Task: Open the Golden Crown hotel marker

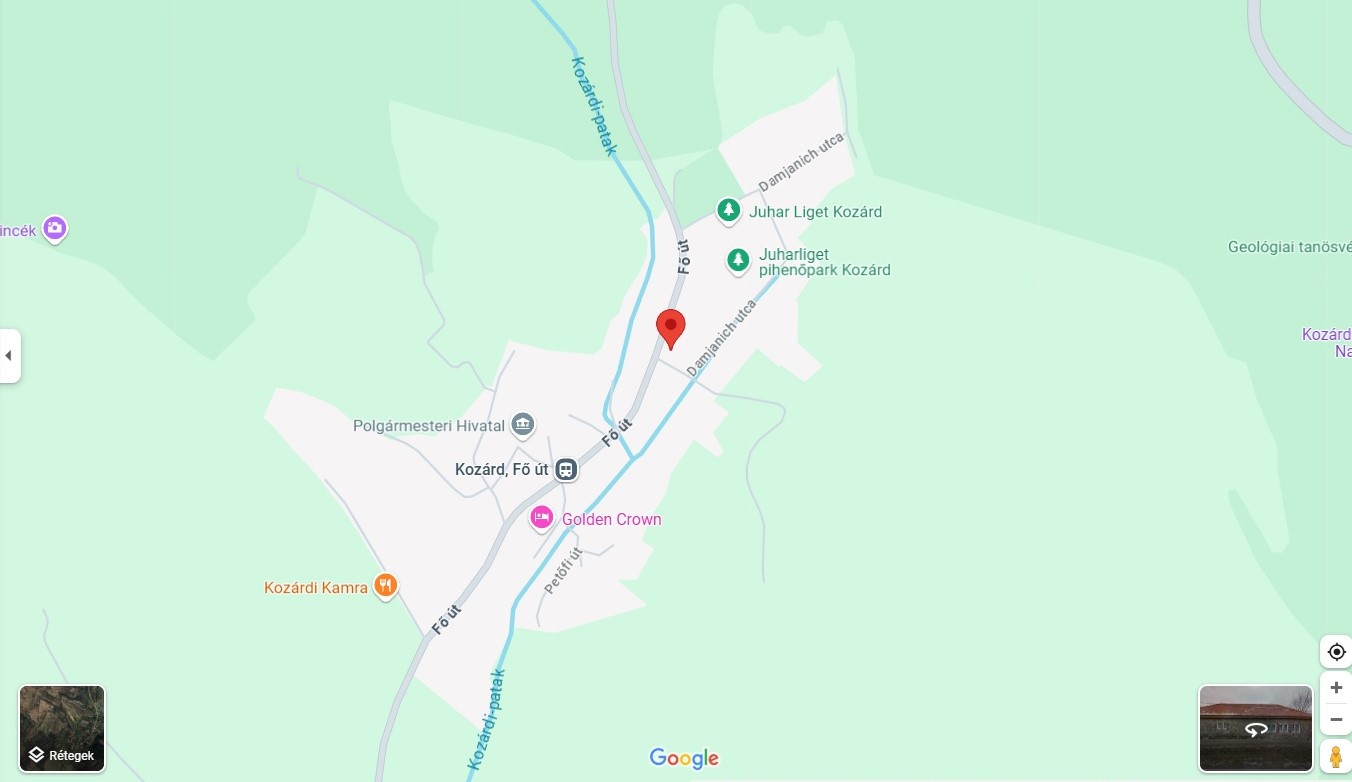Action: click(x=541, y=518)
